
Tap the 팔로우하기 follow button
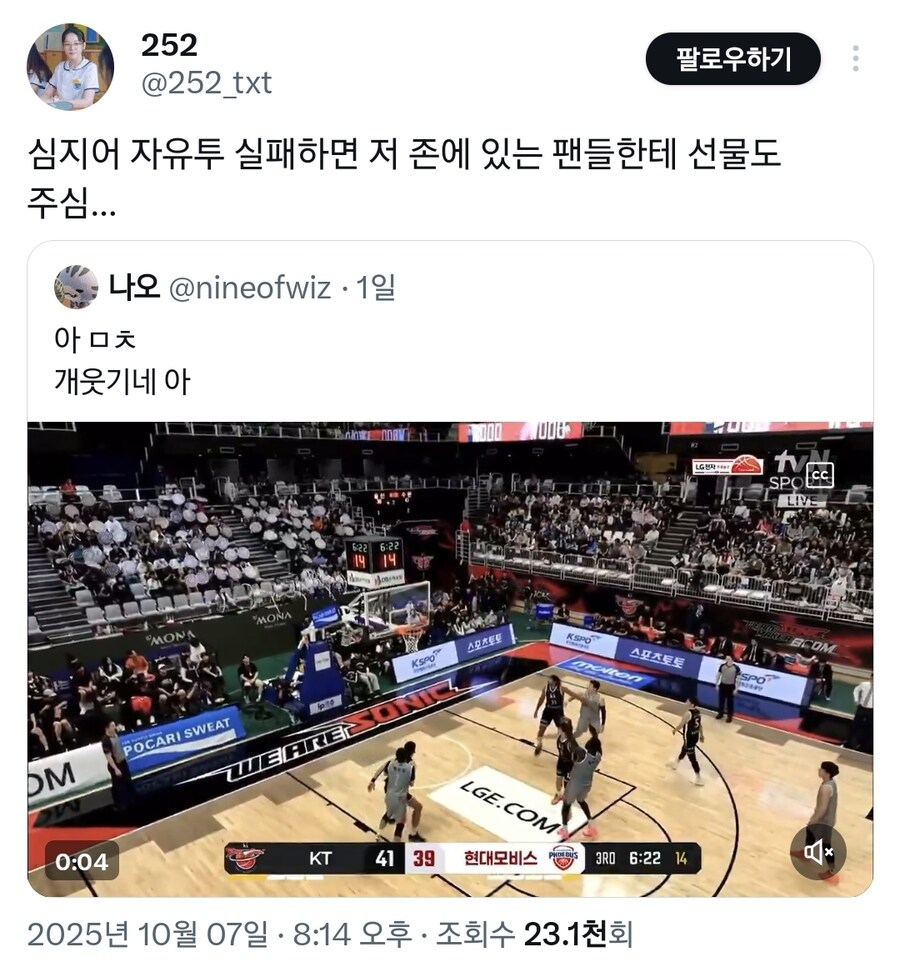coord(733,59)
